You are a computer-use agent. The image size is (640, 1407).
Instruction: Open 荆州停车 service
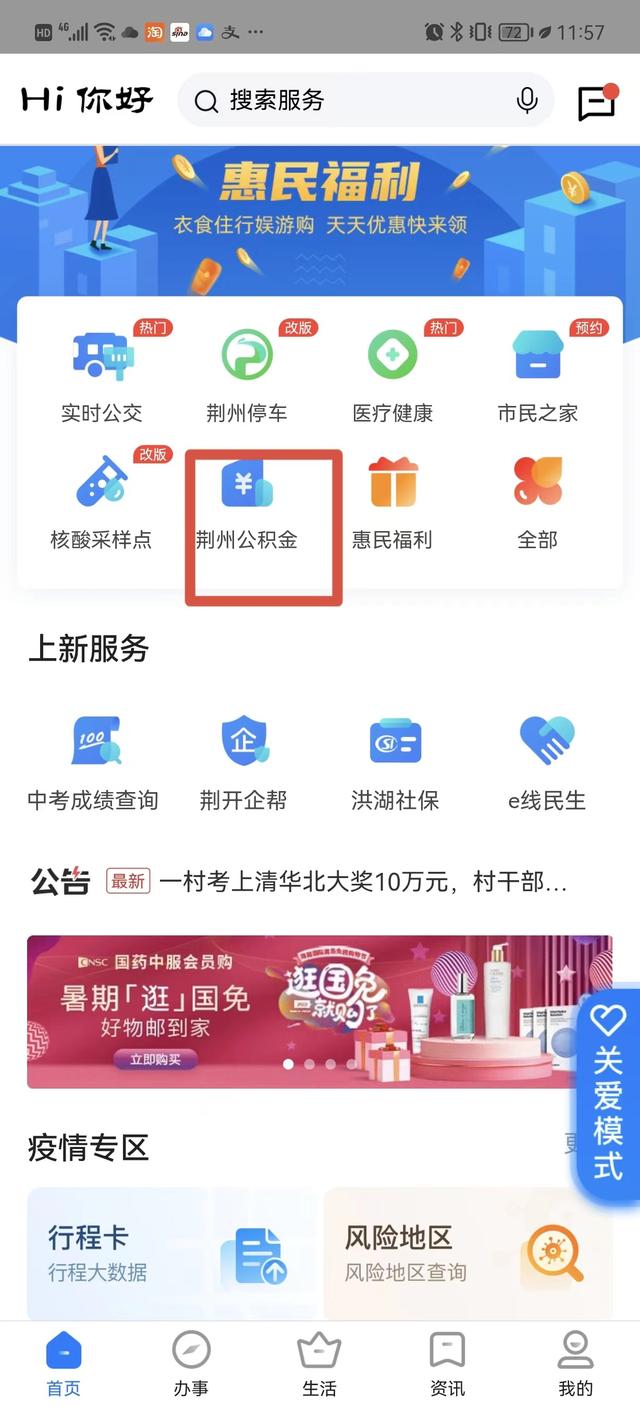pos(247,375)
